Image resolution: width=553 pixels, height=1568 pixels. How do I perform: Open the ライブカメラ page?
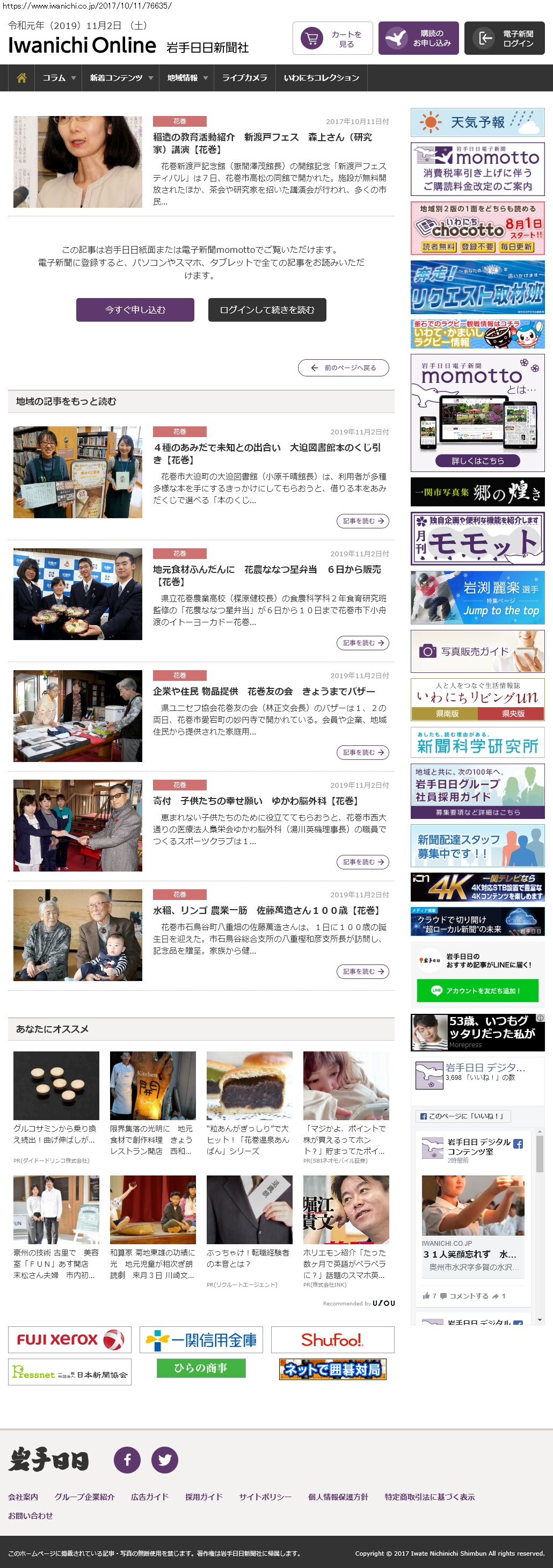click(x=244, y=78)
